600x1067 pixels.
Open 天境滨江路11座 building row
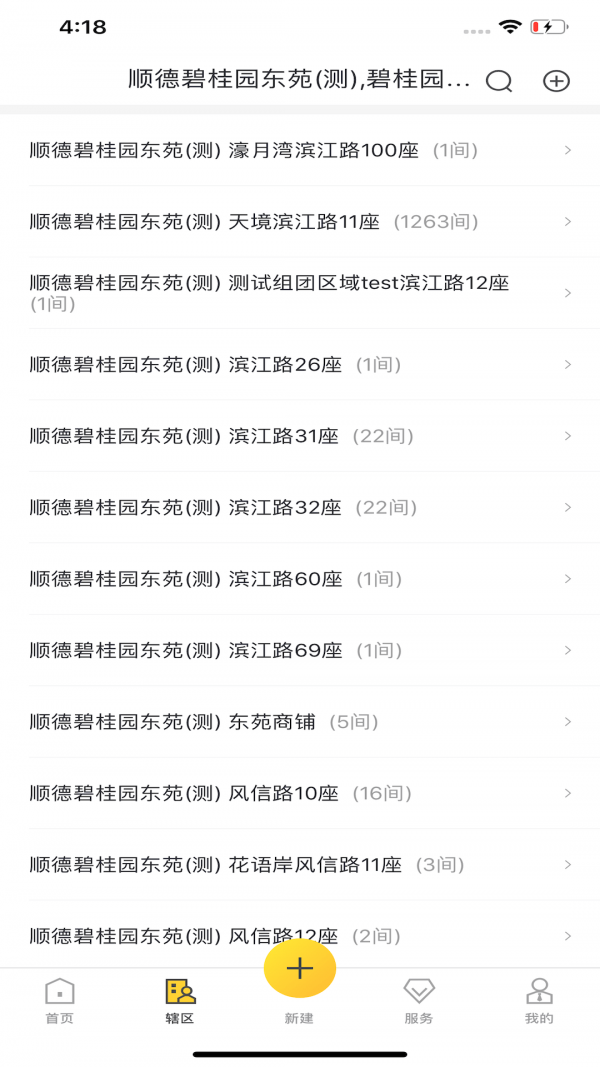[300, 222]
